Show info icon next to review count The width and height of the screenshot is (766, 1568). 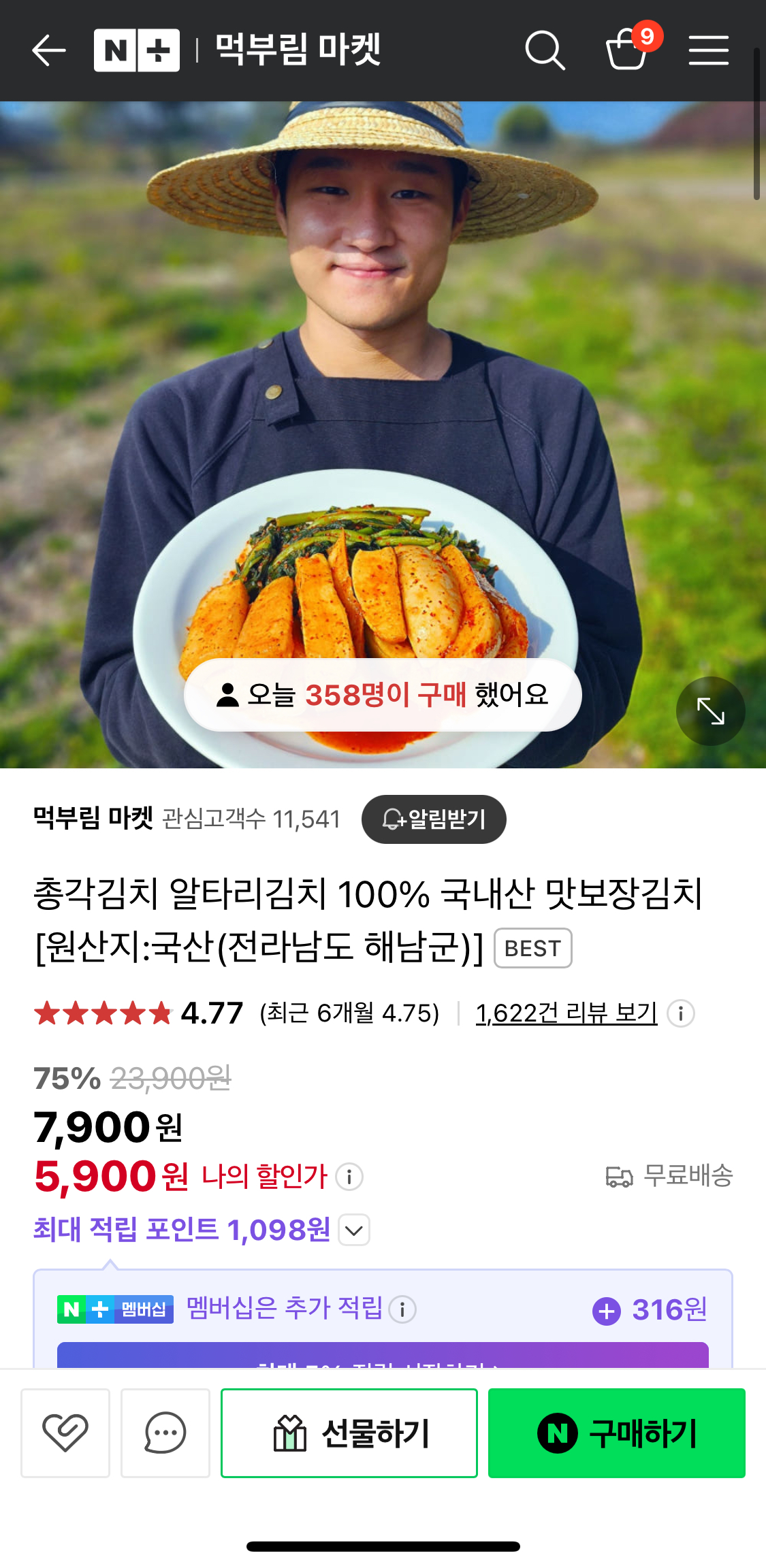tap(681, 1013)
